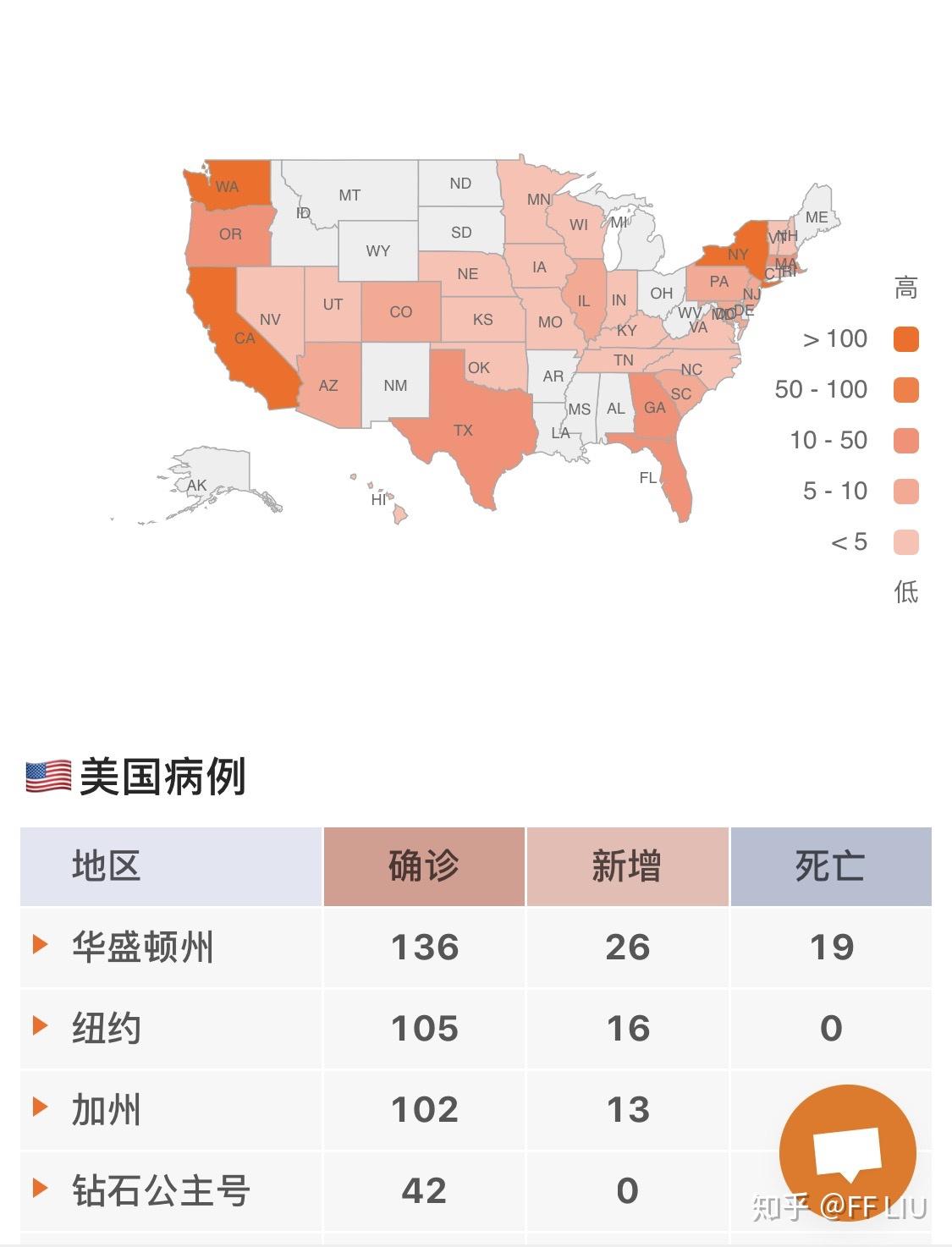Screen dimensions: 952x1247
Task: Expand the 钻石公主号 row
Action: tap(38, 1189)
